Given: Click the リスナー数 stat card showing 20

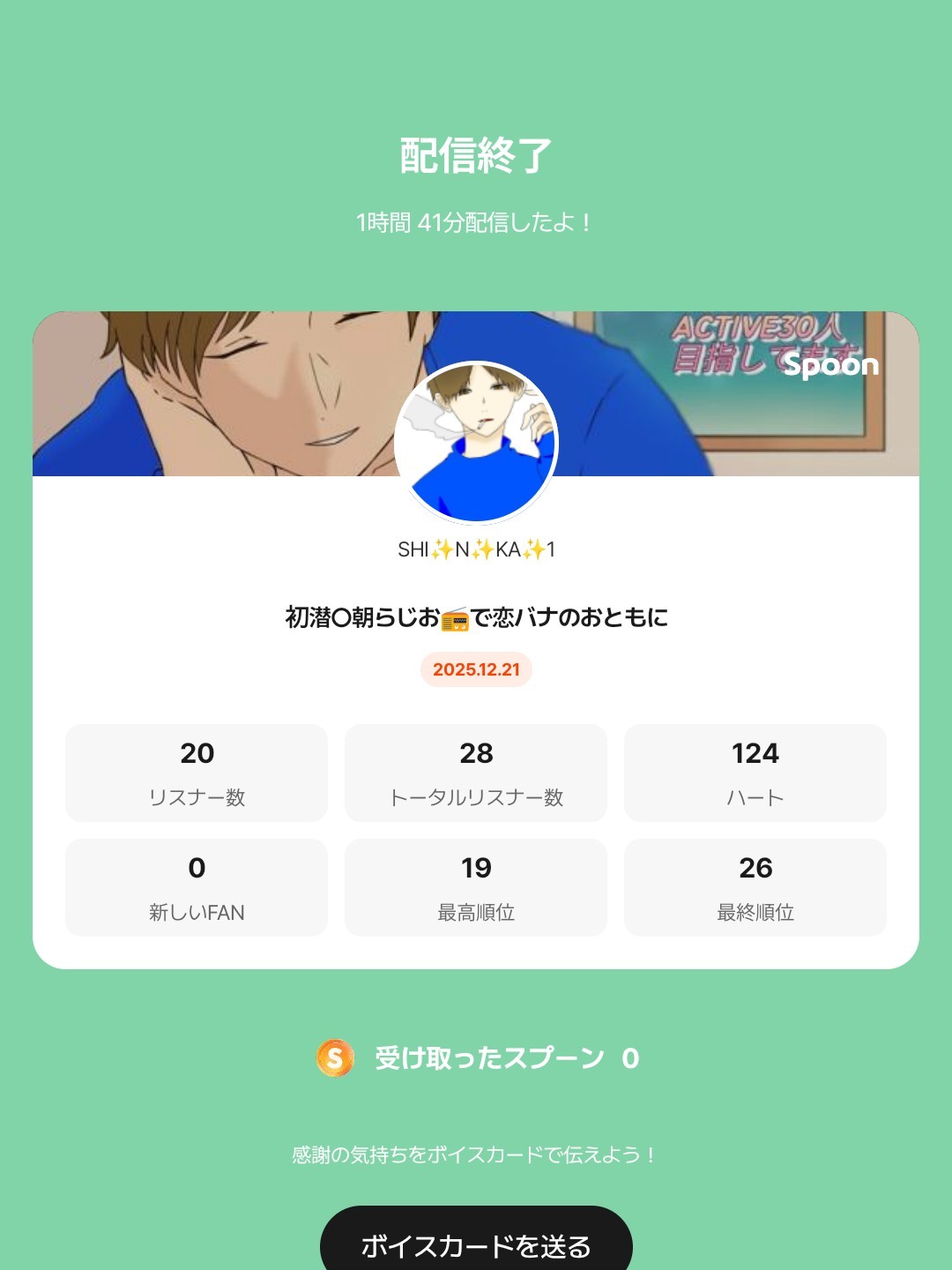Looking at the screenshot, I should coord(197,772).
